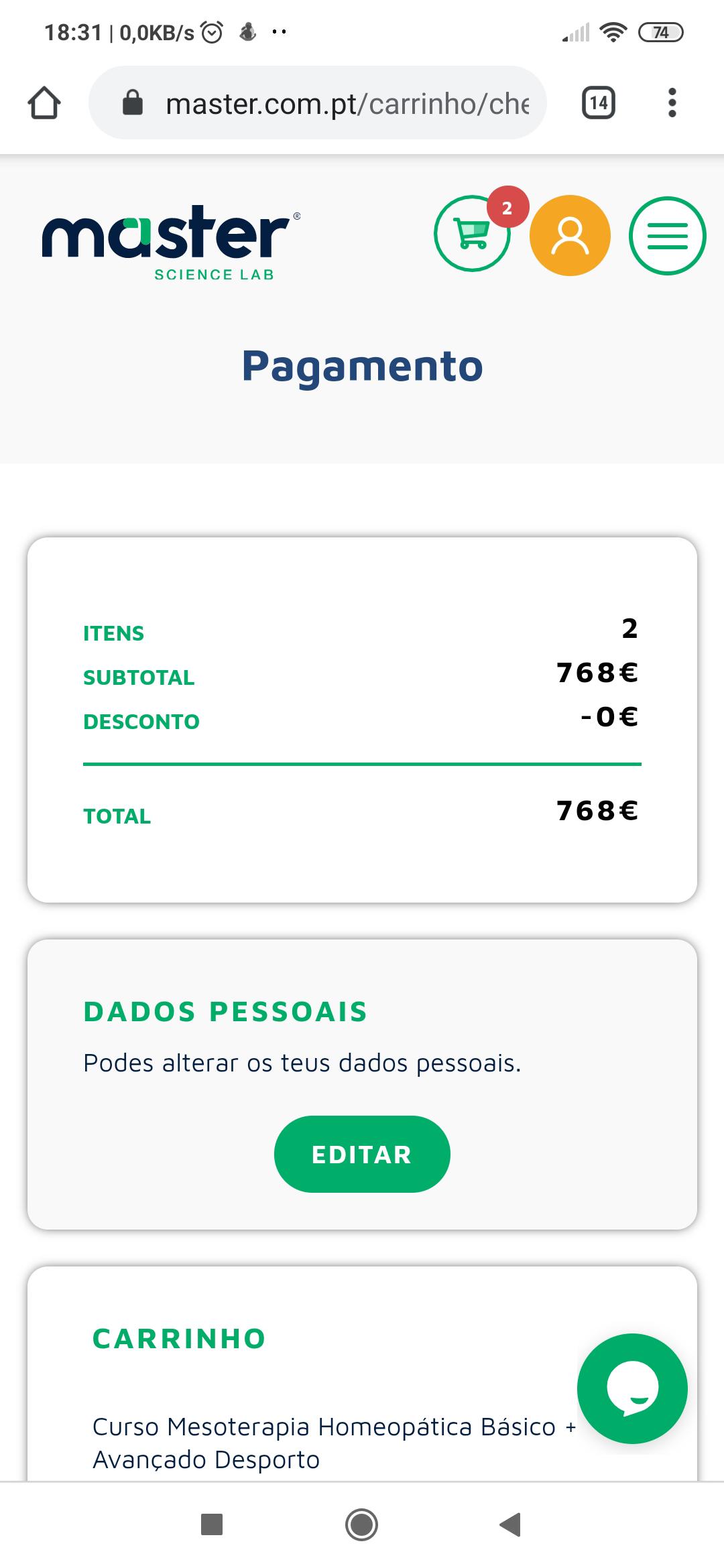Go to the browser home page
This screenshot has width=724, height=1568.
point(44,103)
